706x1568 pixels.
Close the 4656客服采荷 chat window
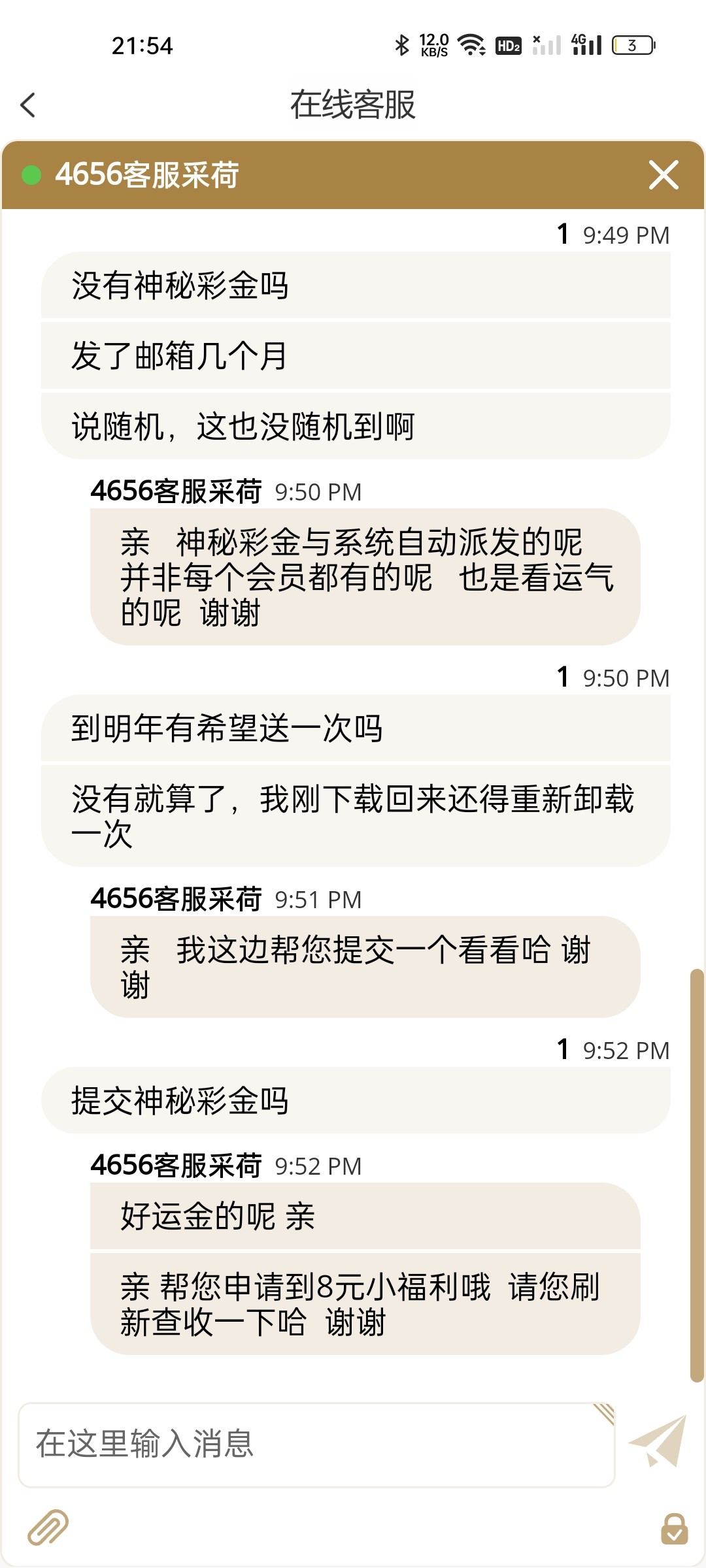pos(664,175)
